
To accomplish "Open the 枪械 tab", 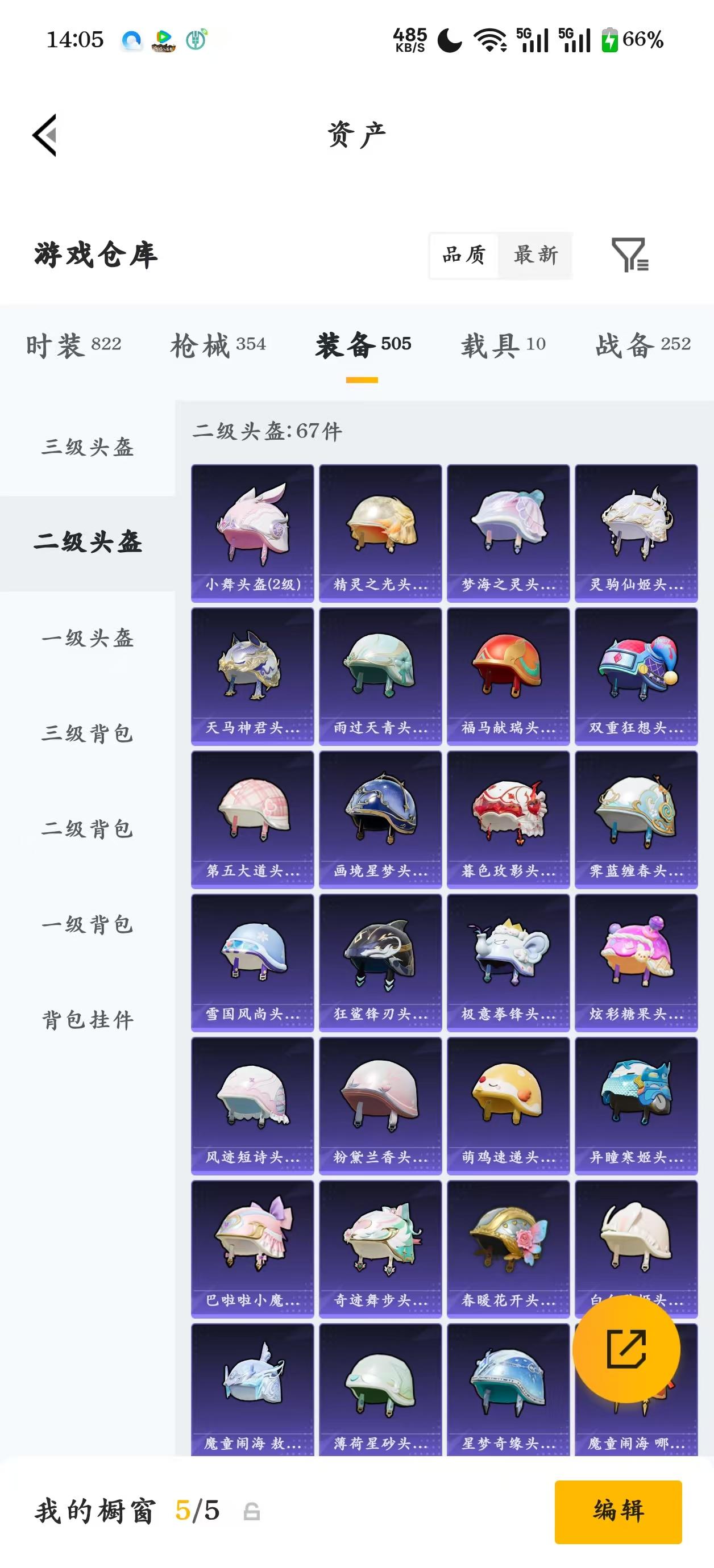I will pyautogui.click(x=217, y=345).
